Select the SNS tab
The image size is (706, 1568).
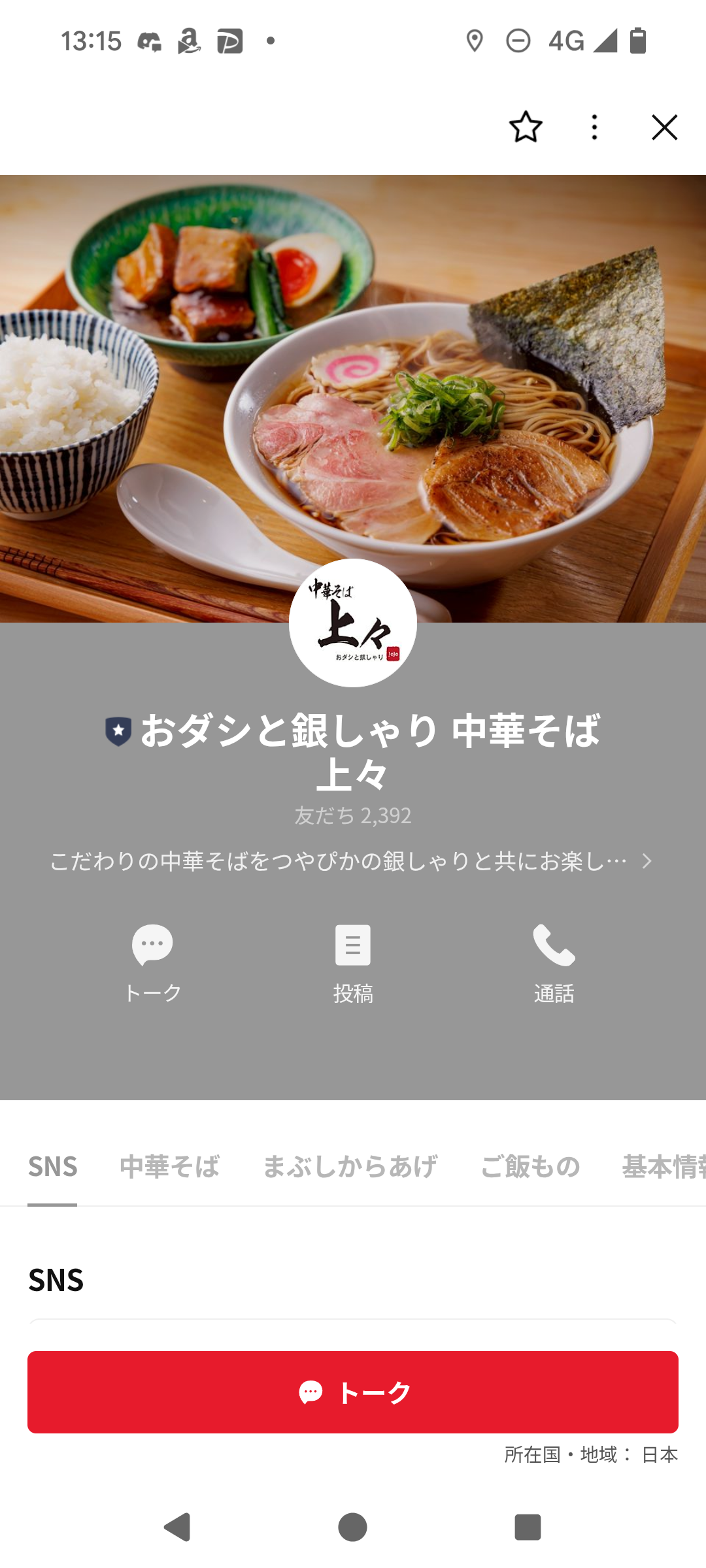tap(52, 1167)
